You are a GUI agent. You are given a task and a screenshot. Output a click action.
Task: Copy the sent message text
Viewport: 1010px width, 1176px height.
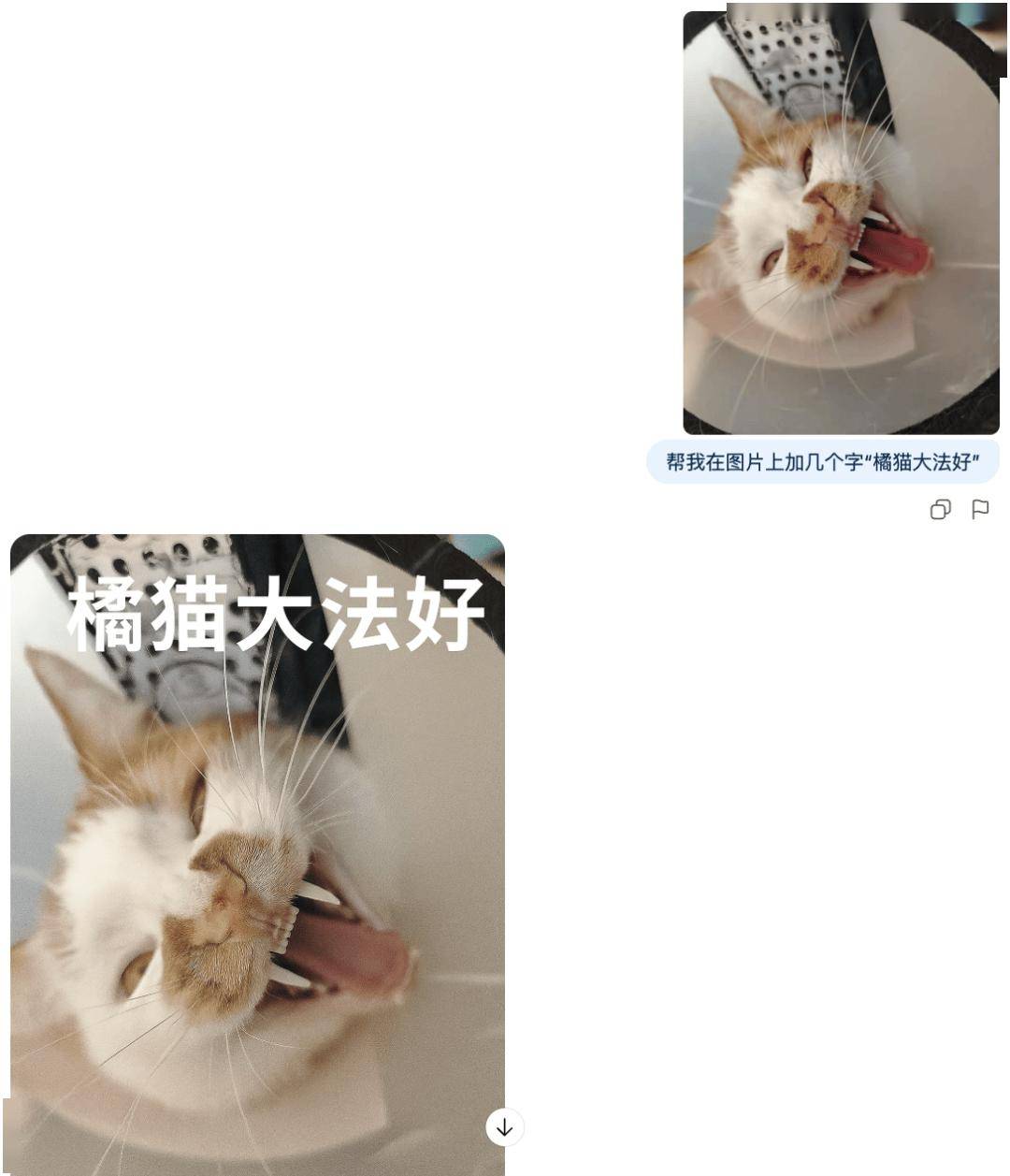pyautogui.click(x=940, y=509)
